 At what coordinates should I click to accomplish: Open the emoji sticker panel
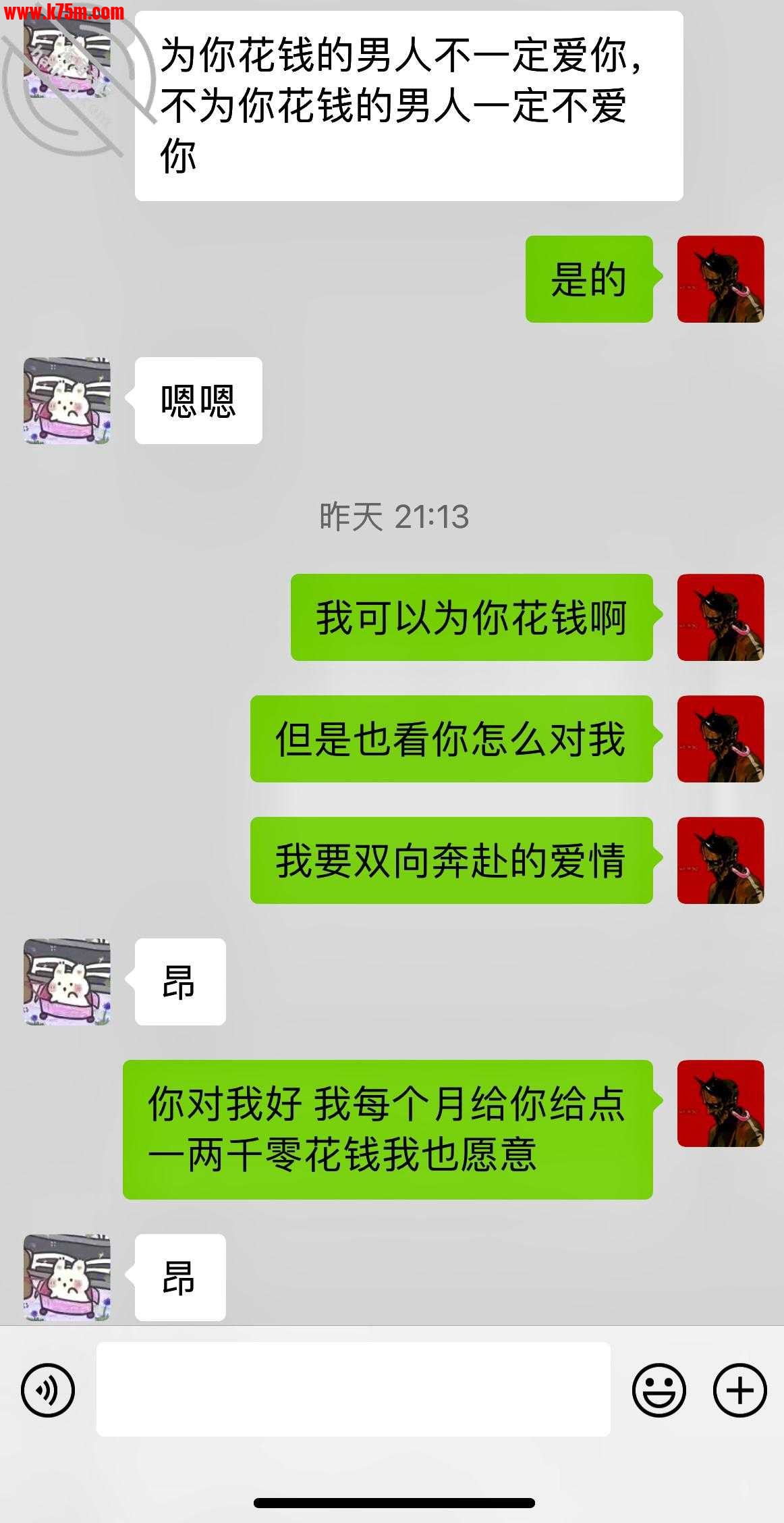coord(659,1390)
